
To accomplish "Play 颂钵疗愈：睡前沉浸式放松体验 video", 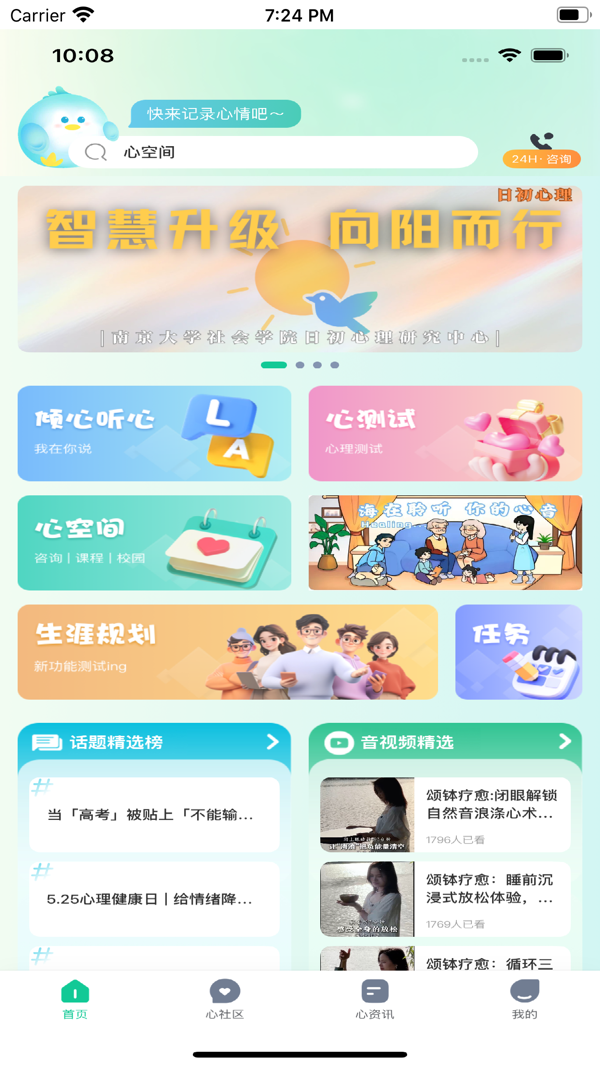I will click(x=445, y=898).
